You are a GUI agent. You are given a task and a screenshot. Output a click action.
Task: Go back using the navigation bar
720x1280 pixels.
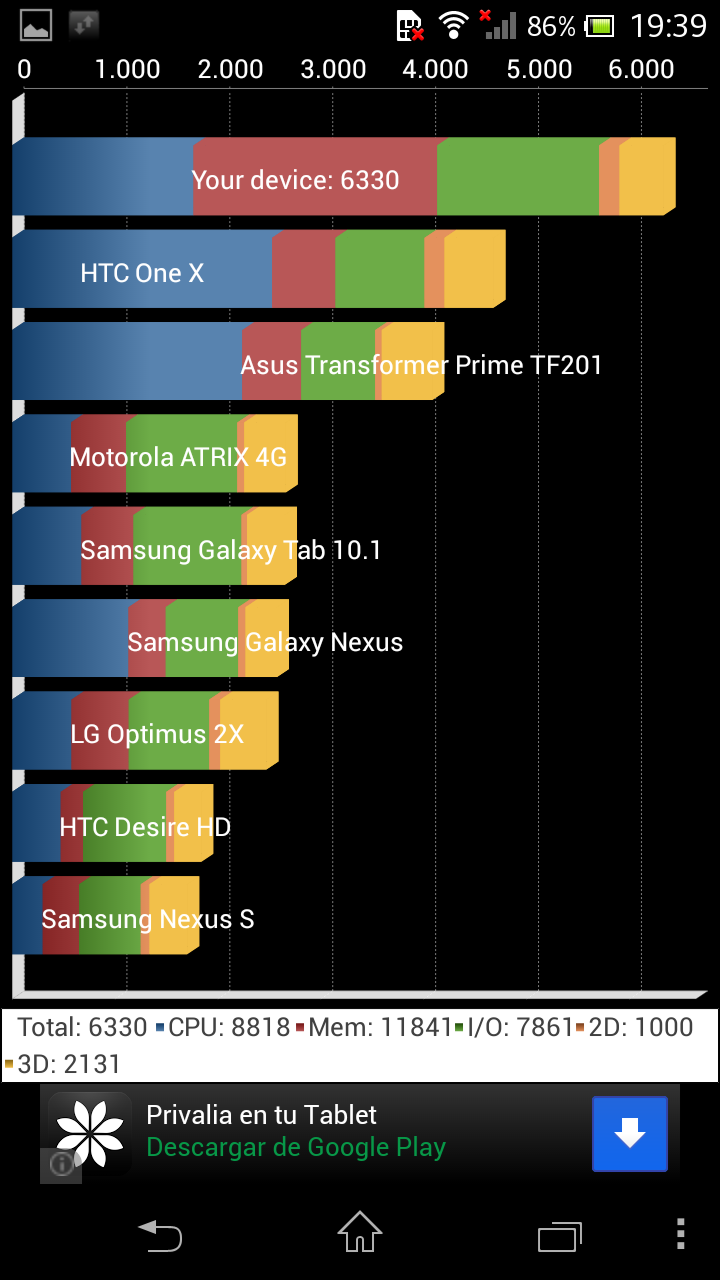point(160,1235)
